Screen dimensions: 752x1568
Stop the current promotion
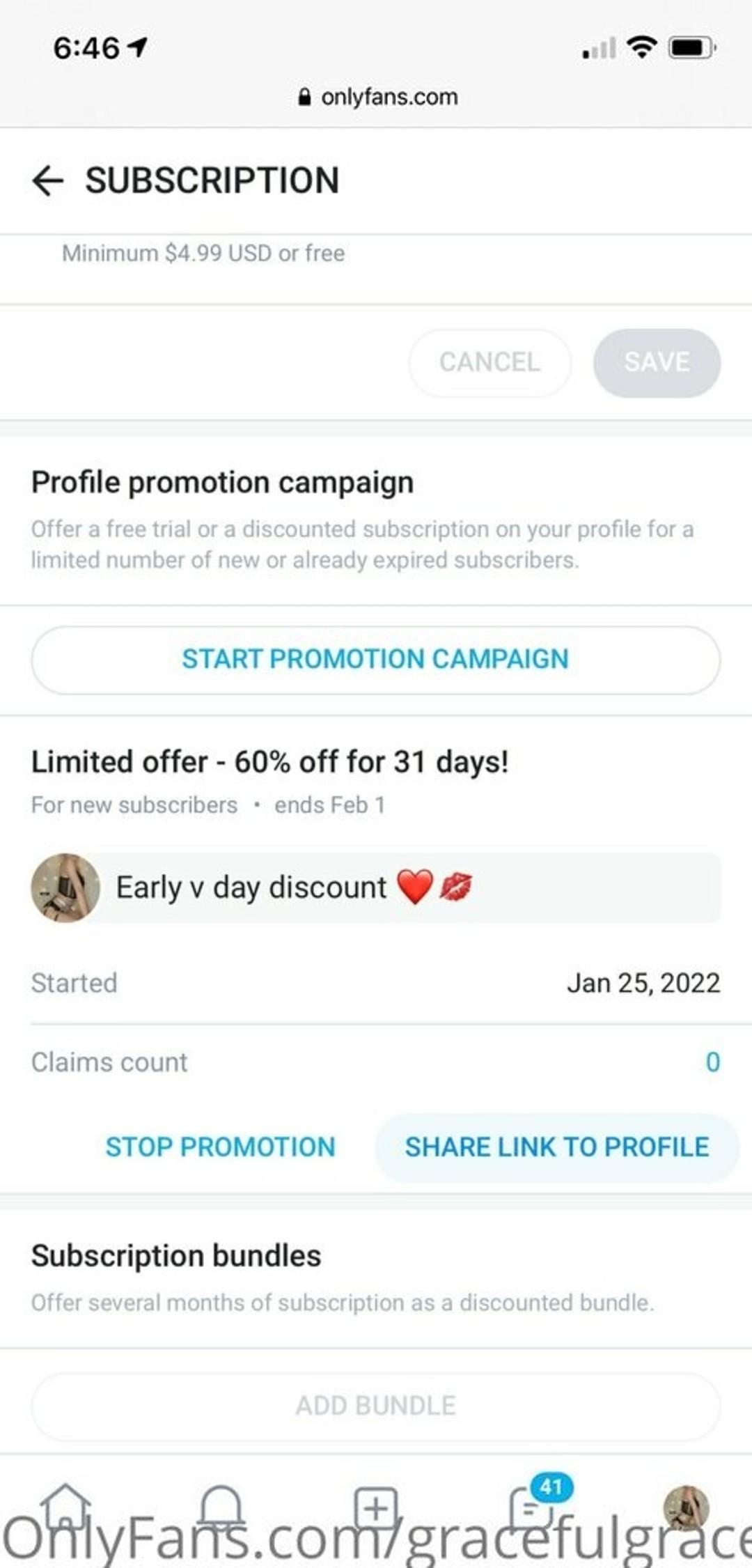pos(220,1147)
